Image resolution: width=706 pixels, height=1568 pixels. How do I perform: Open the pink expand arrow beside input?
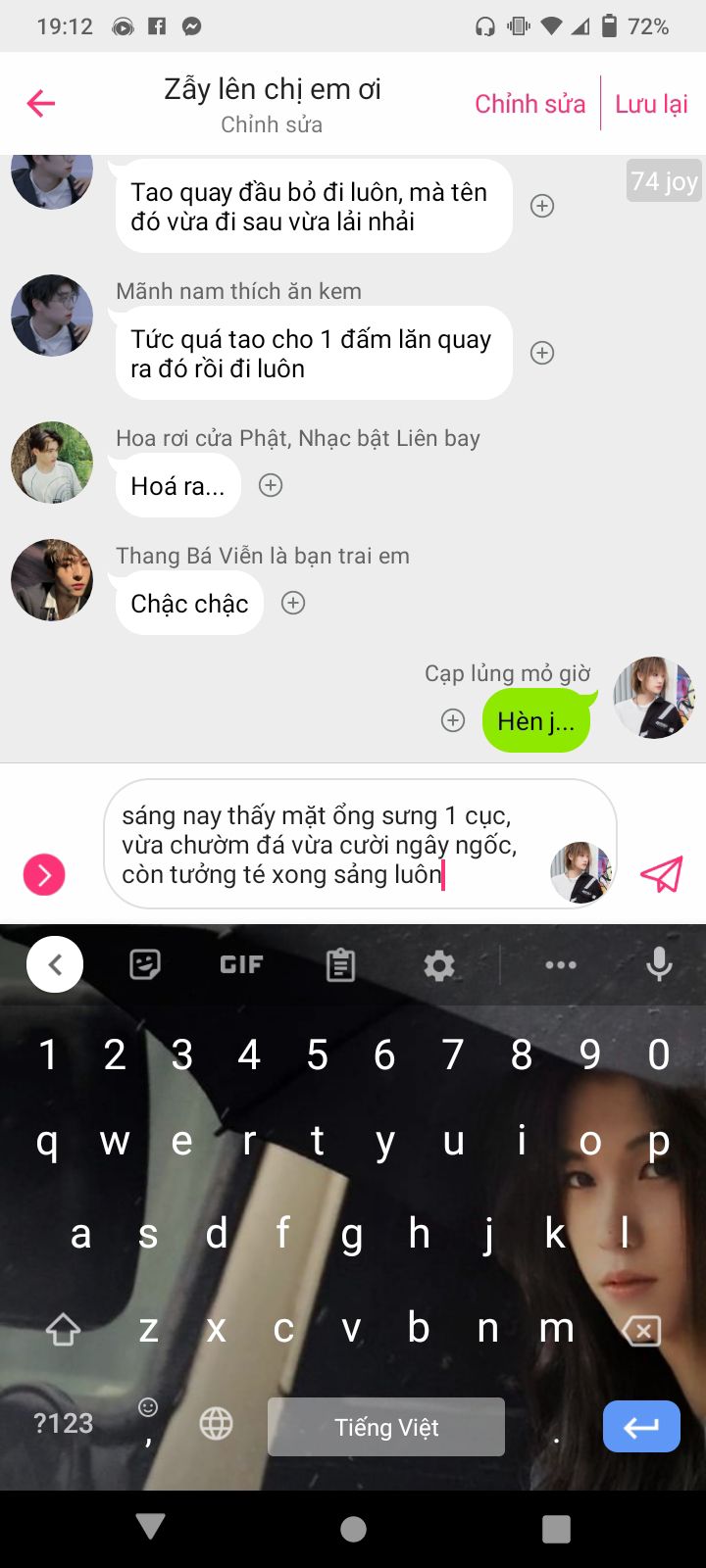44,874
